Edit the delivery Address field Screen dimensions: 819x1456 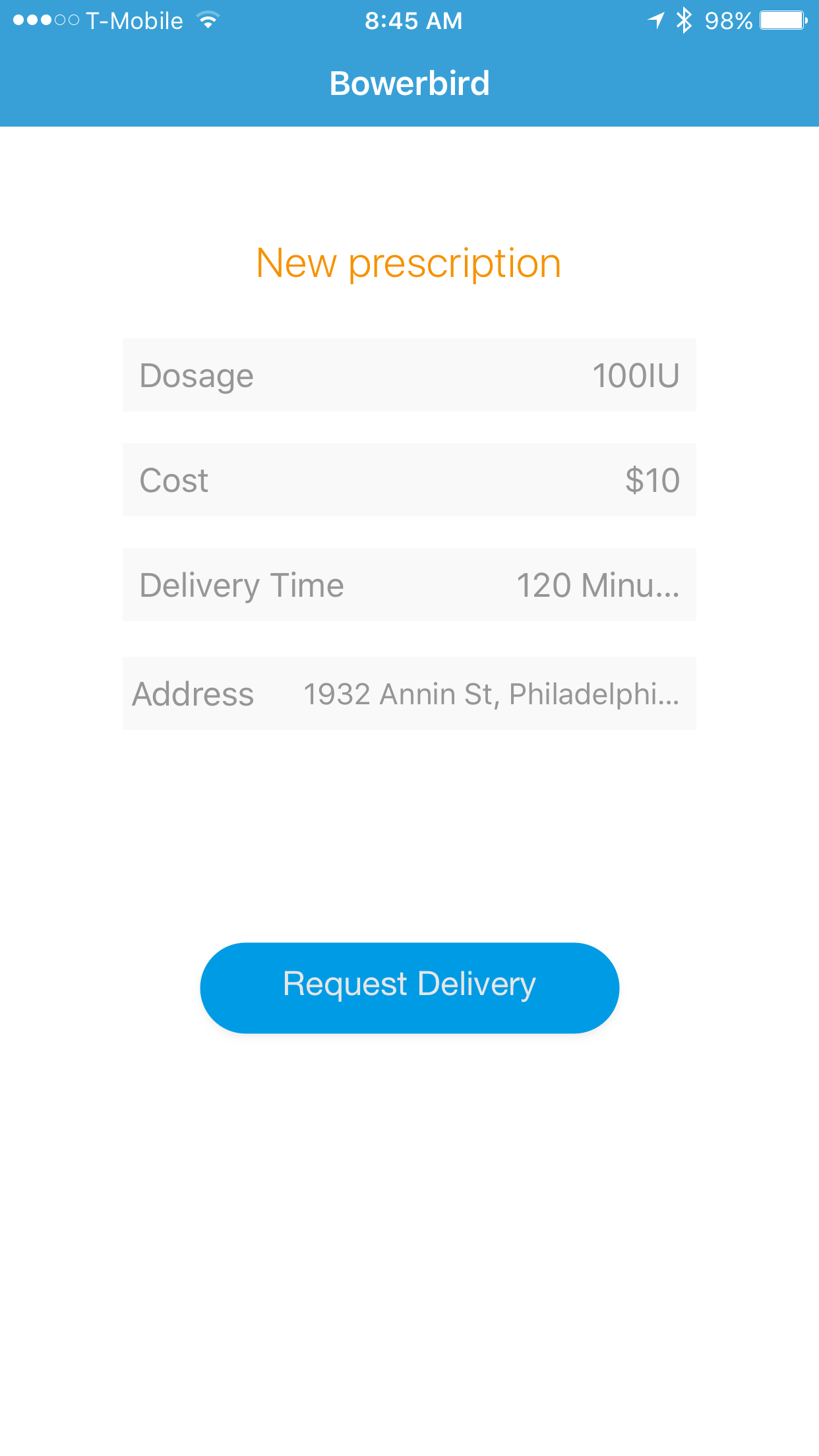click(409, 694)
